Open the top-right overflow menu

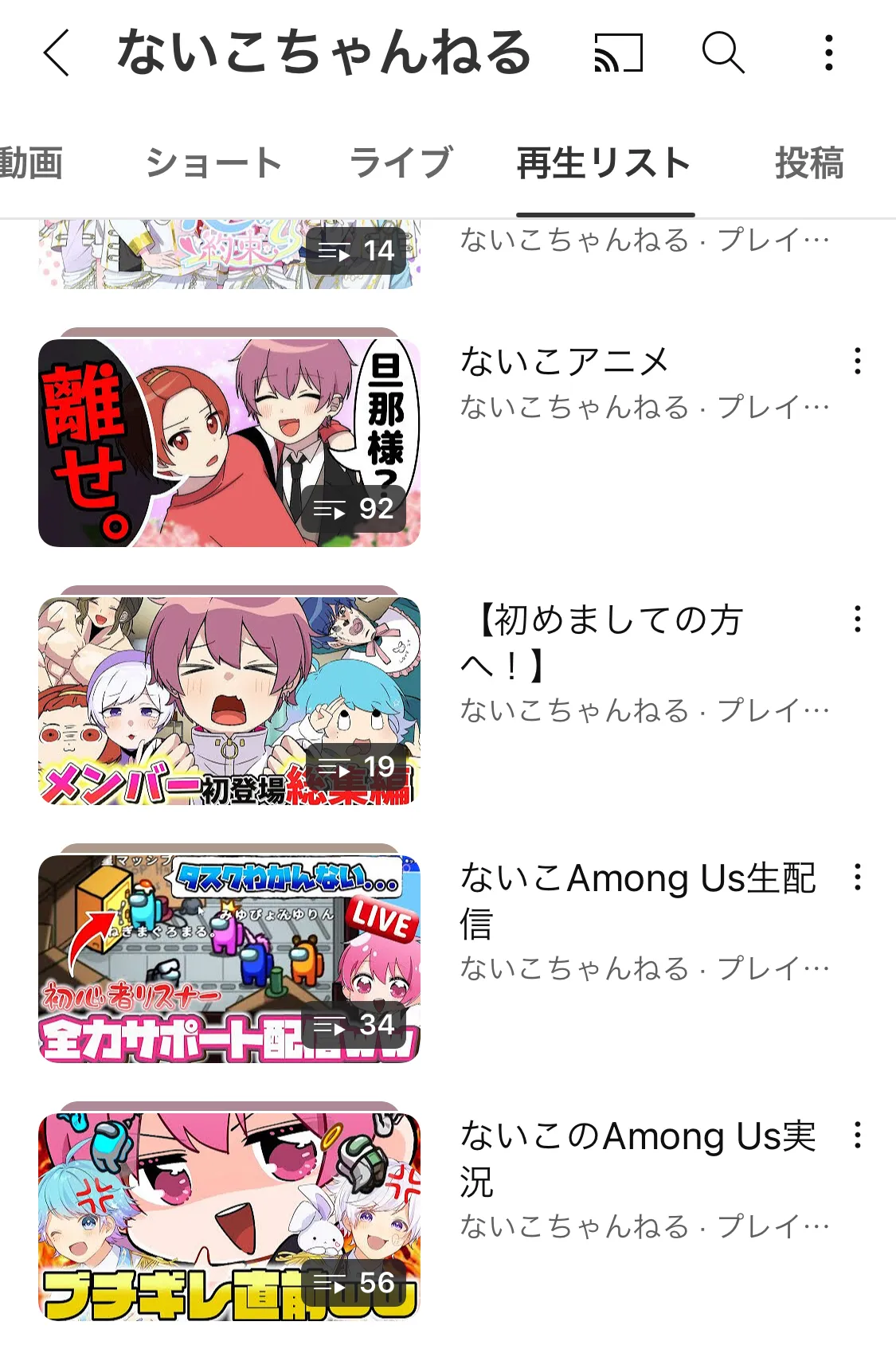(x=829, y=53)
